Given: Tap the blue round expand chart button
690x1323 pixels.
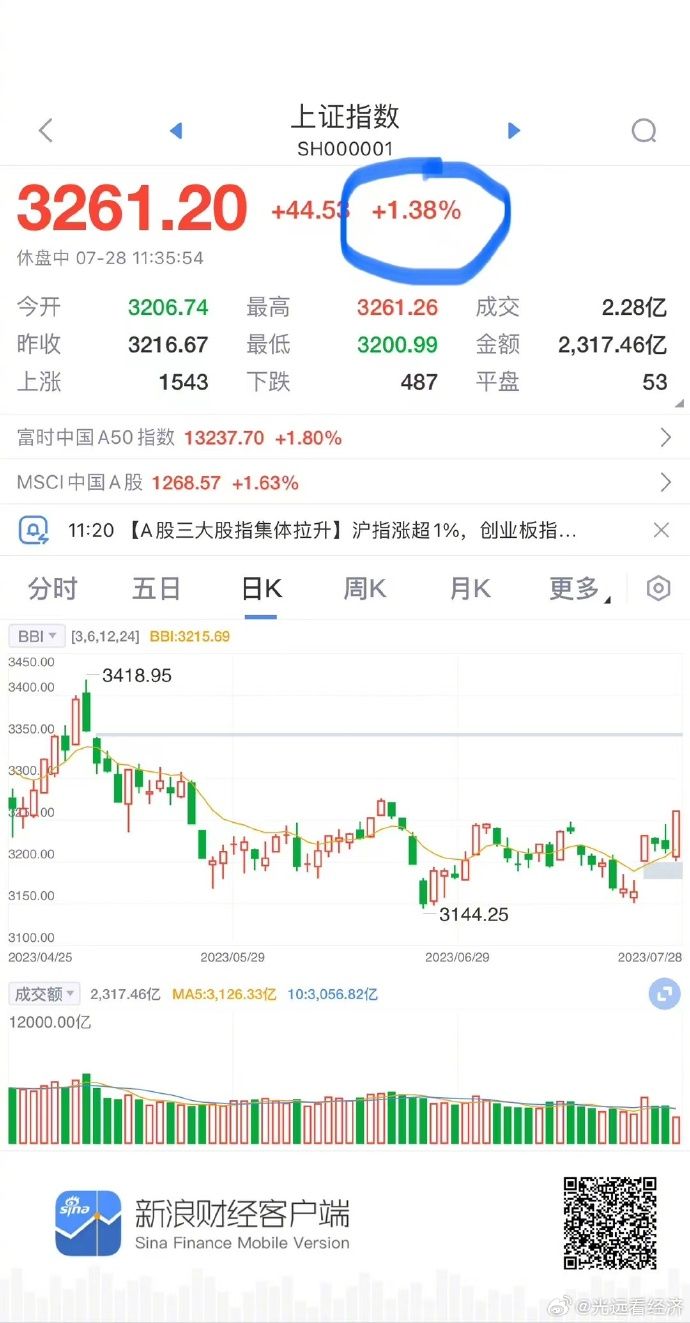Looking at the screenshot, I should [x=664, y=993].
